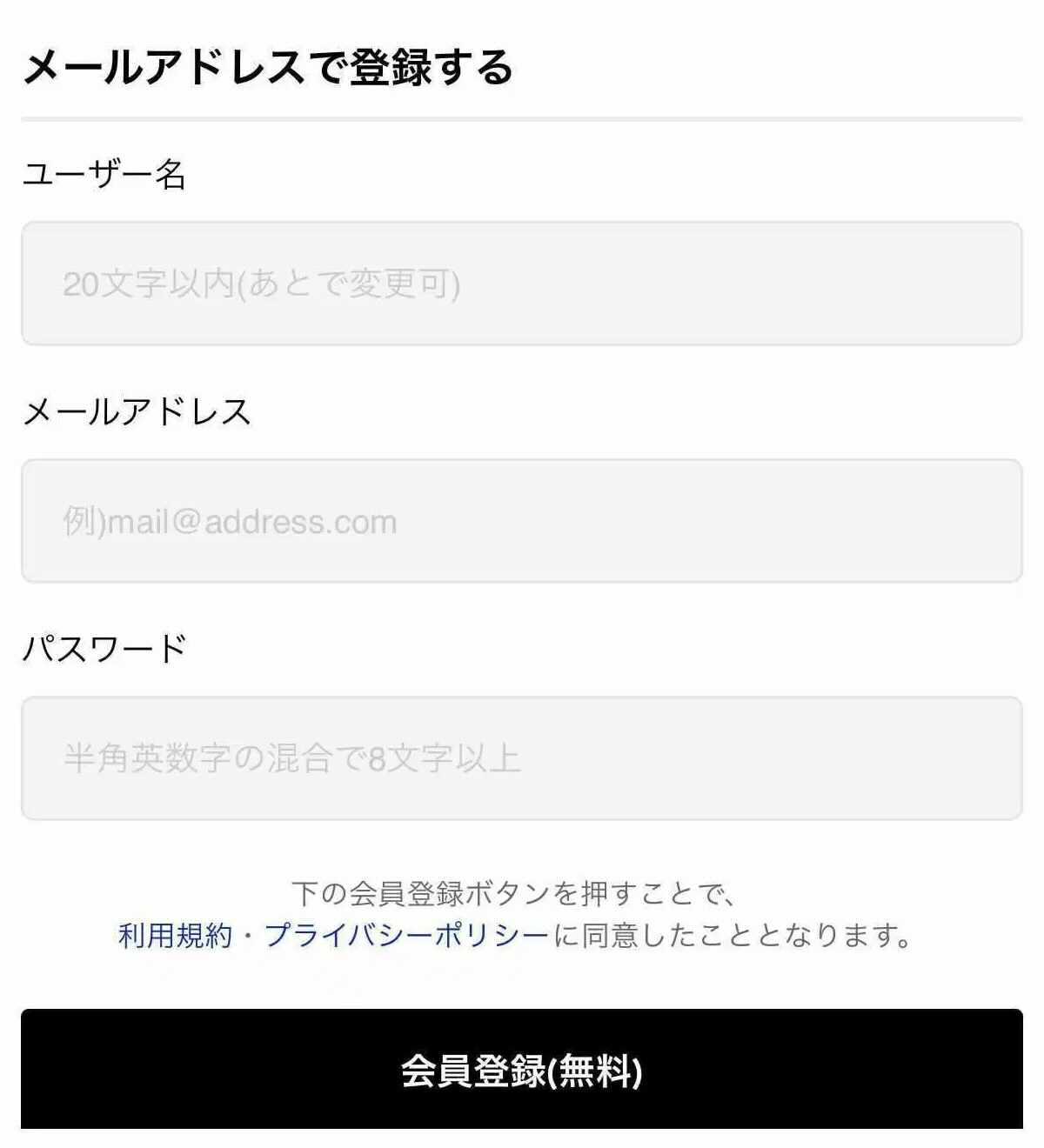Tap the メールアドレス email input field
Viewport: 1044px width, 1148px height.
coord(522,521)
